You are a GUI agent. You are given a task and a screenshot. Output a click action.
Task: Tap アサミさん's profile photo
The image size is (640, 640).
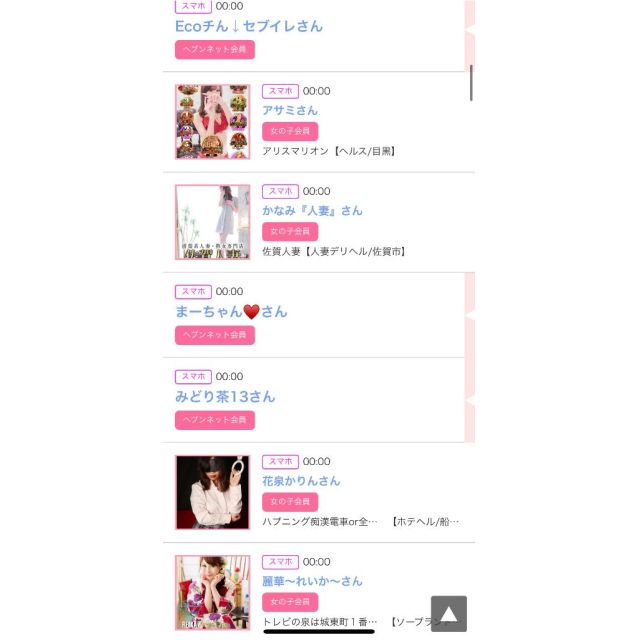pos(212,122)
